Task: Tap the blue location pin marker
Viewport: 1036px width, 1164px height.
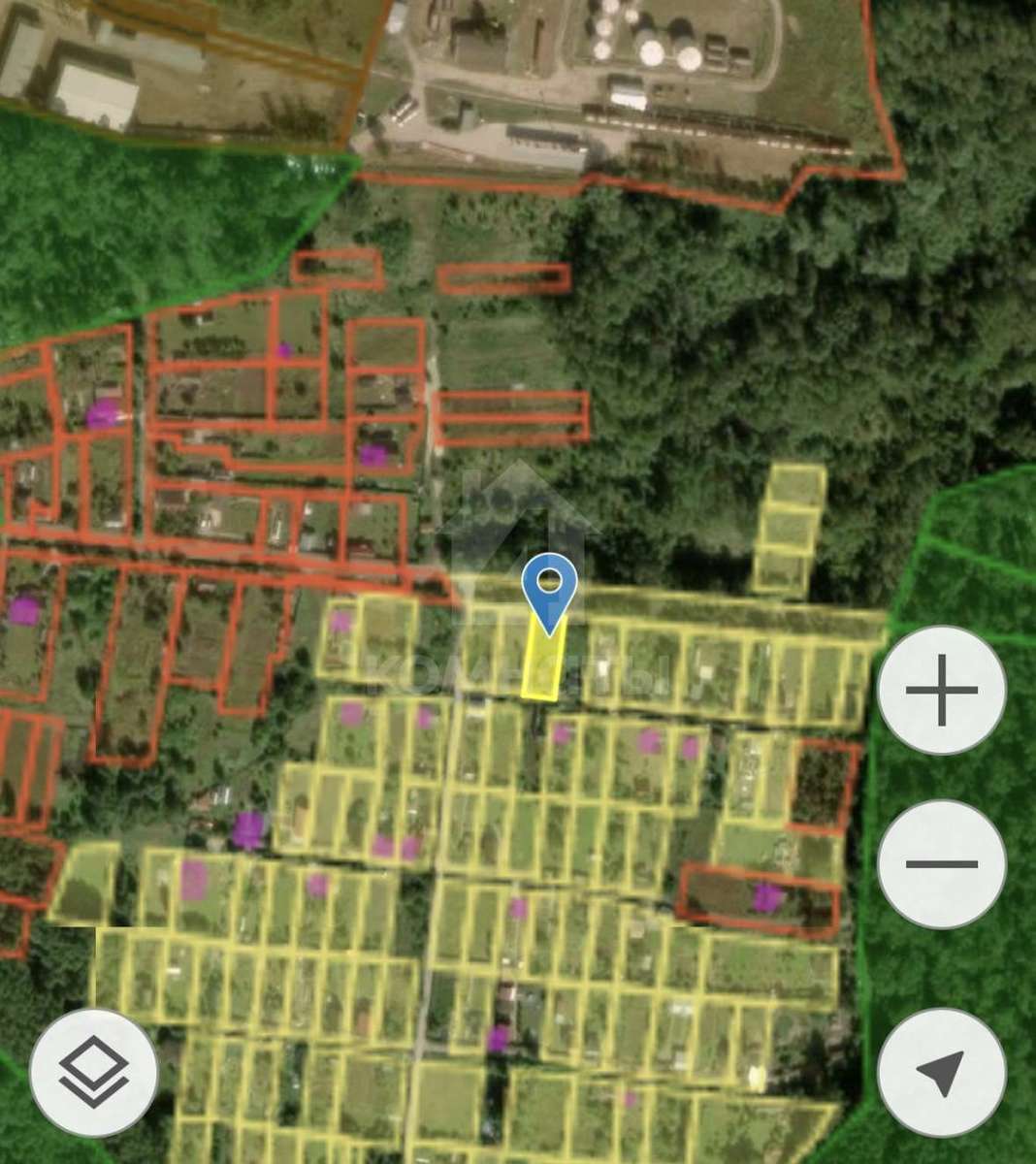Action: click(x=550, y=589)
